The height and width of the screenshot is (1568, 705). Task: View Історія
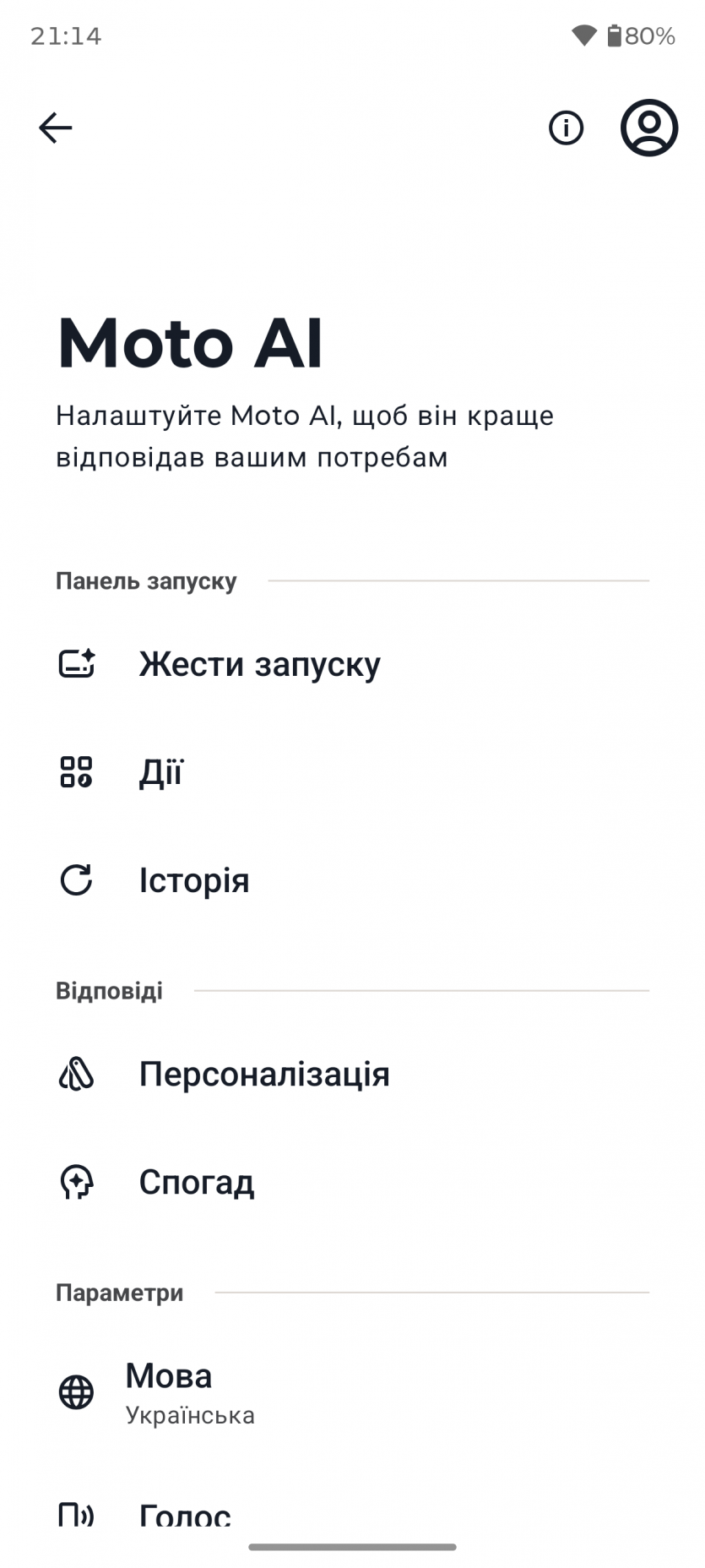194,880
